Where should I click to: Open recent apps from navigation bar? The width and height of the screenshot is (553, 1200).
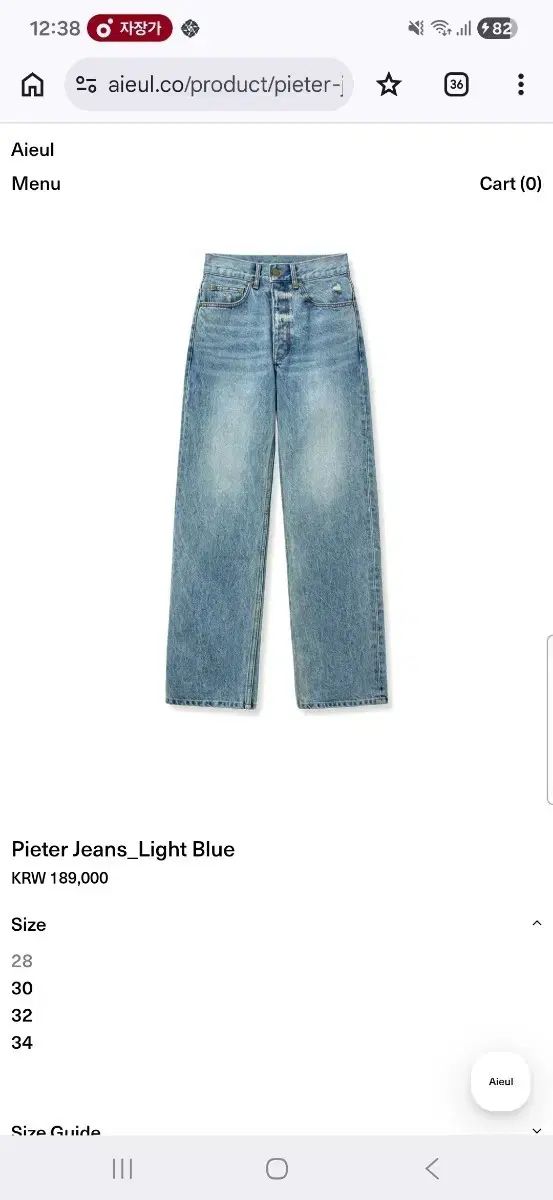pyautogui.click(x=122, y=1168)
